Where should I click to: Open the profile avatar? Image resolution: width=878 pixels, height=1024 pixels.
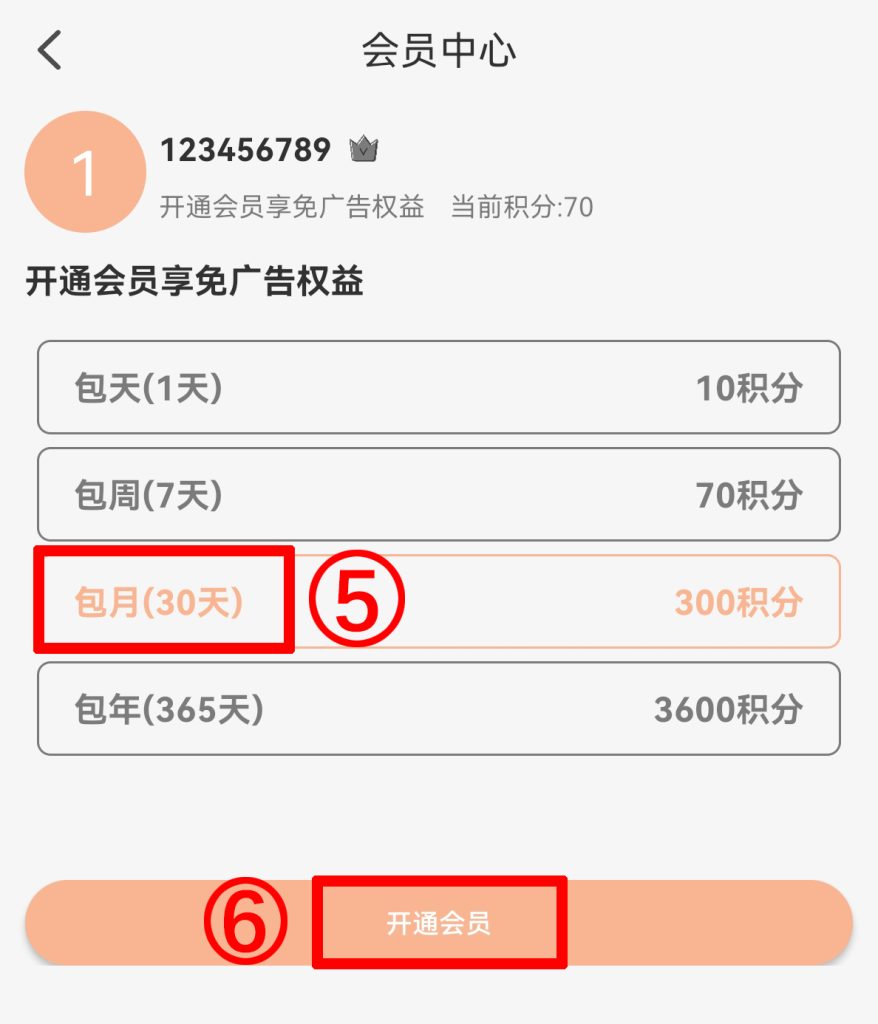(x=85, y=172)
